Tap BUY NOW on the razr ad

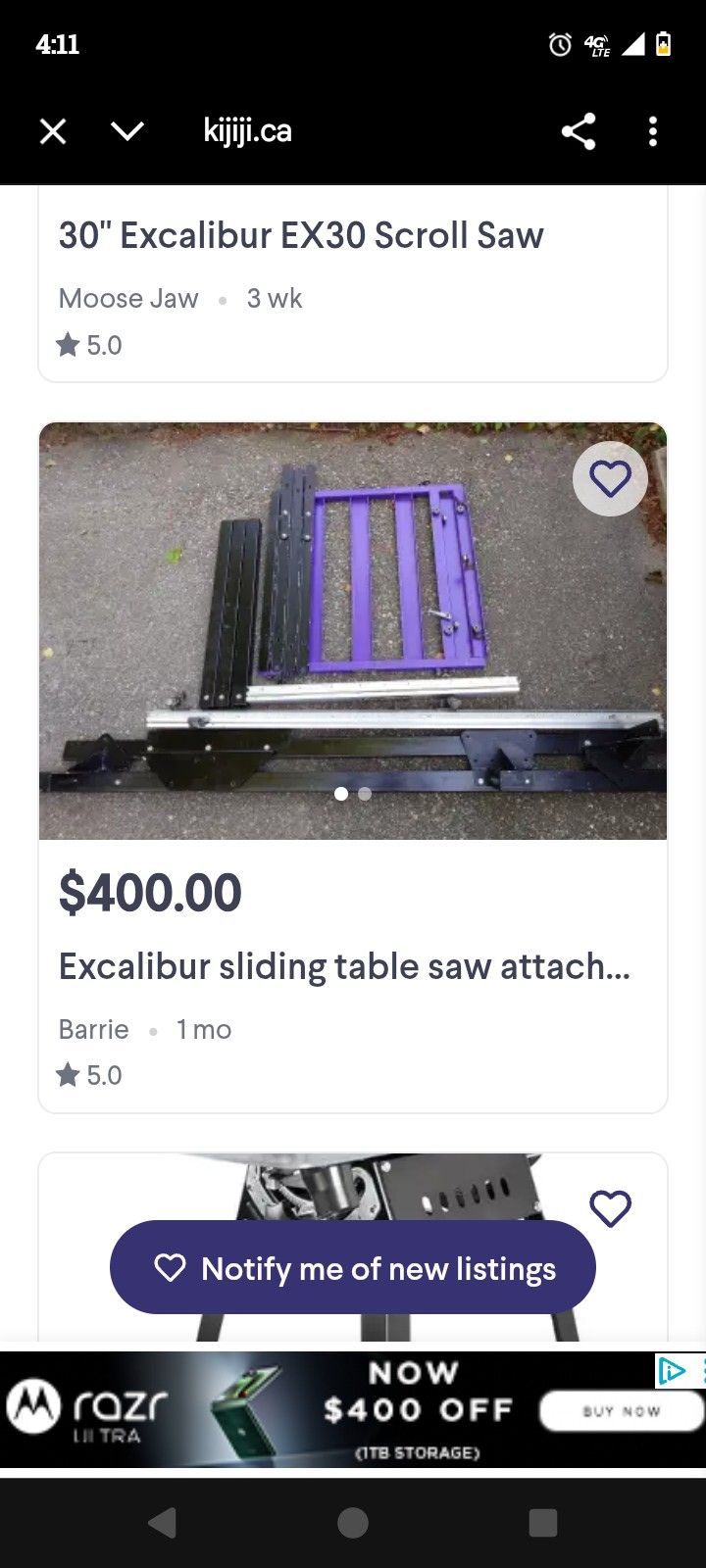[x=621, y=1411]
